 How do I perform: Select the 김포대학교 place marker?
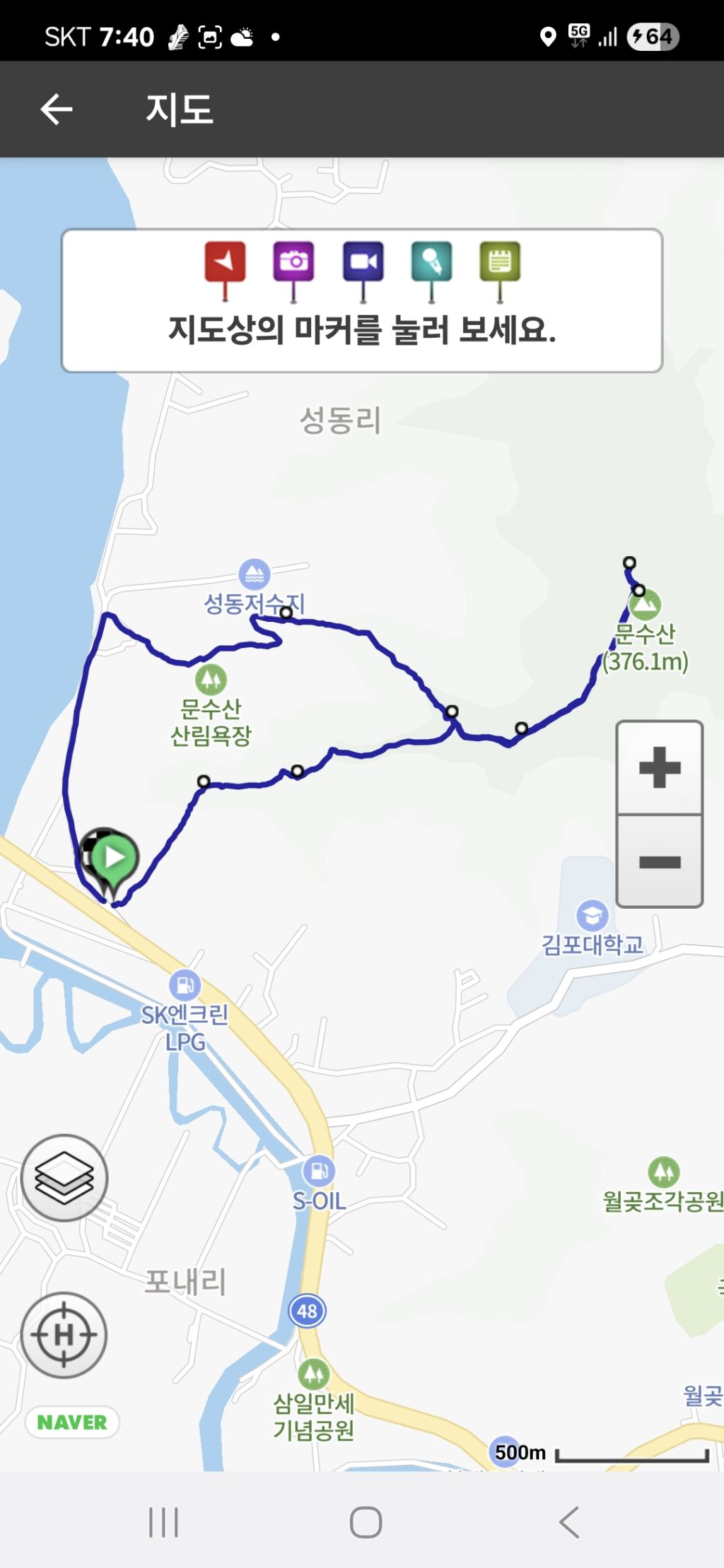point(592,916)
